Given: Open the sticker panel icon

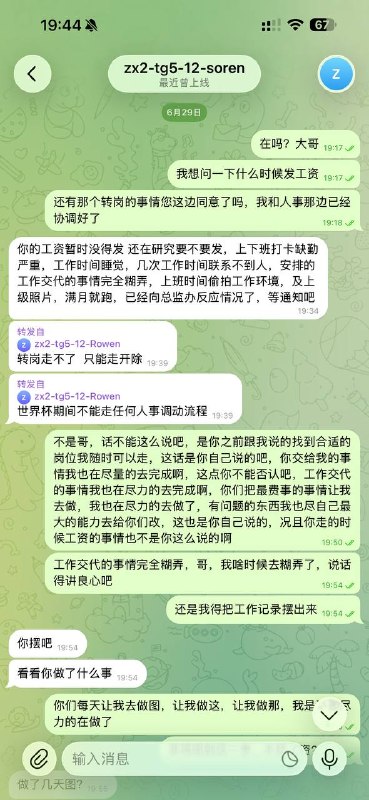Looking at the screenshot, I should (x=290, y=759).
